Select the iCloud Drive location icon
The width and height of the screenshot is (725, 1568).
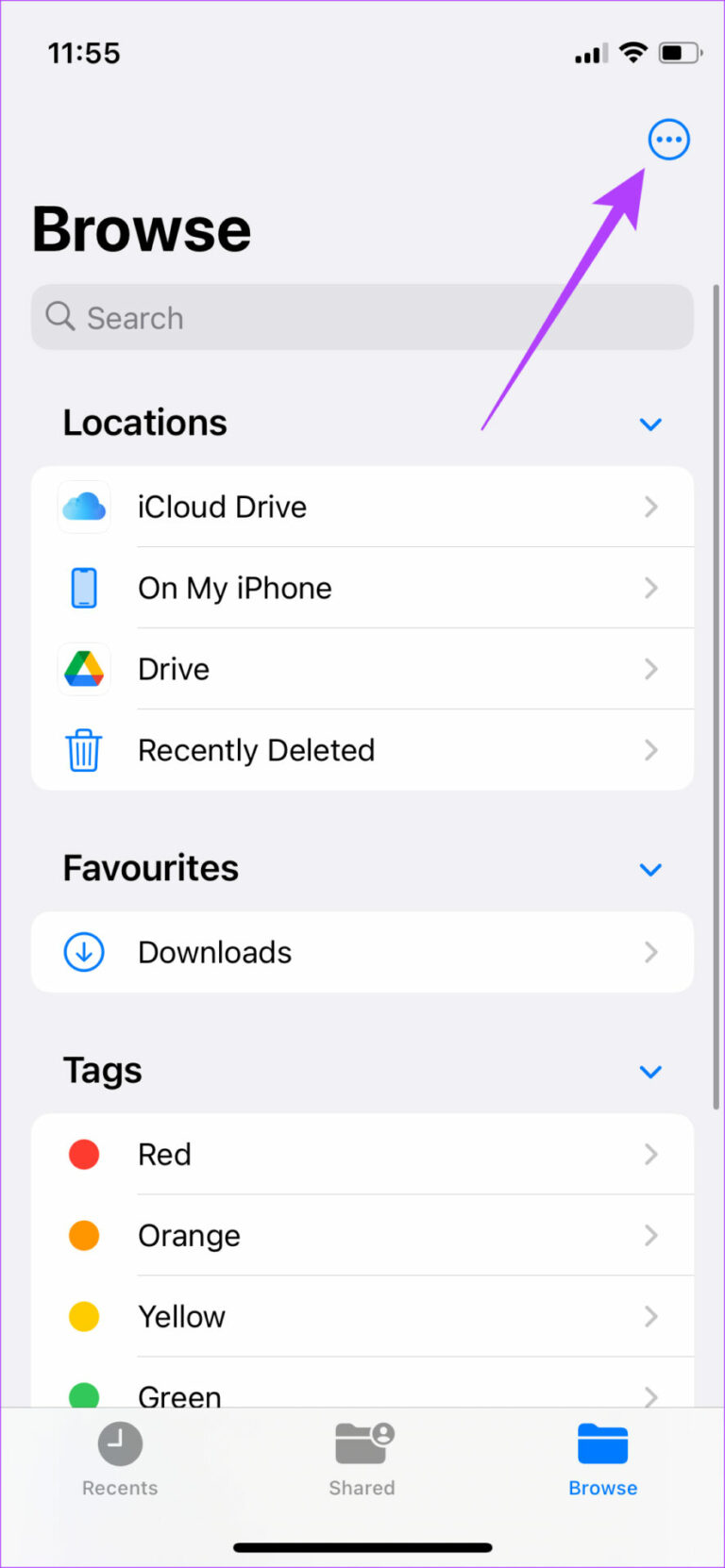tap(84, 507)
